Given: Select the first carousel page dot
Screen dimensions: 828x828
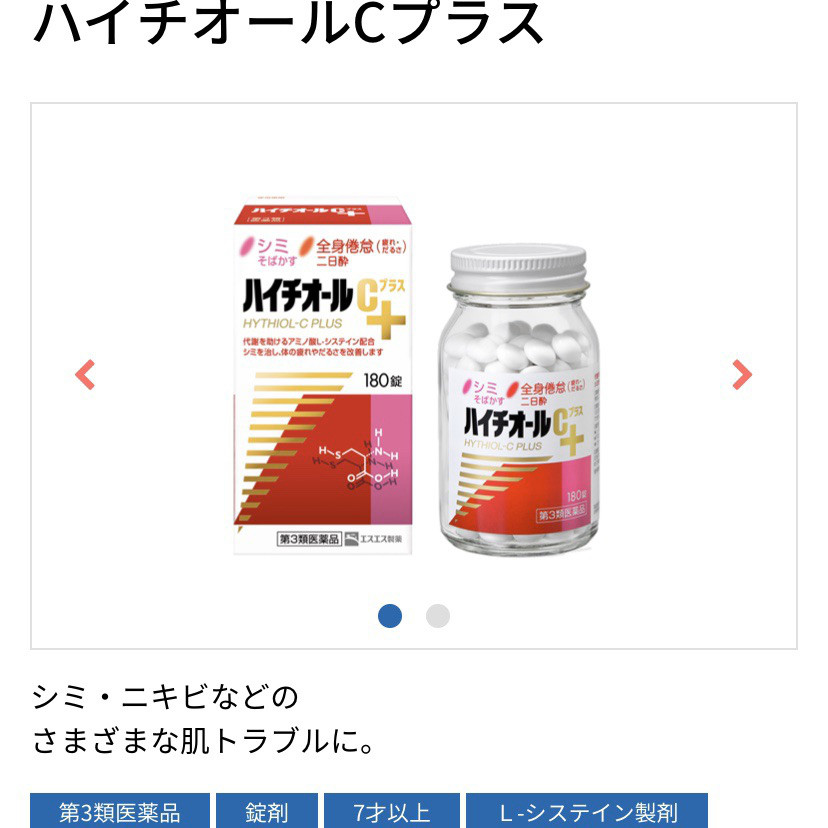Looking at the screenshot, I should (390, 616).
